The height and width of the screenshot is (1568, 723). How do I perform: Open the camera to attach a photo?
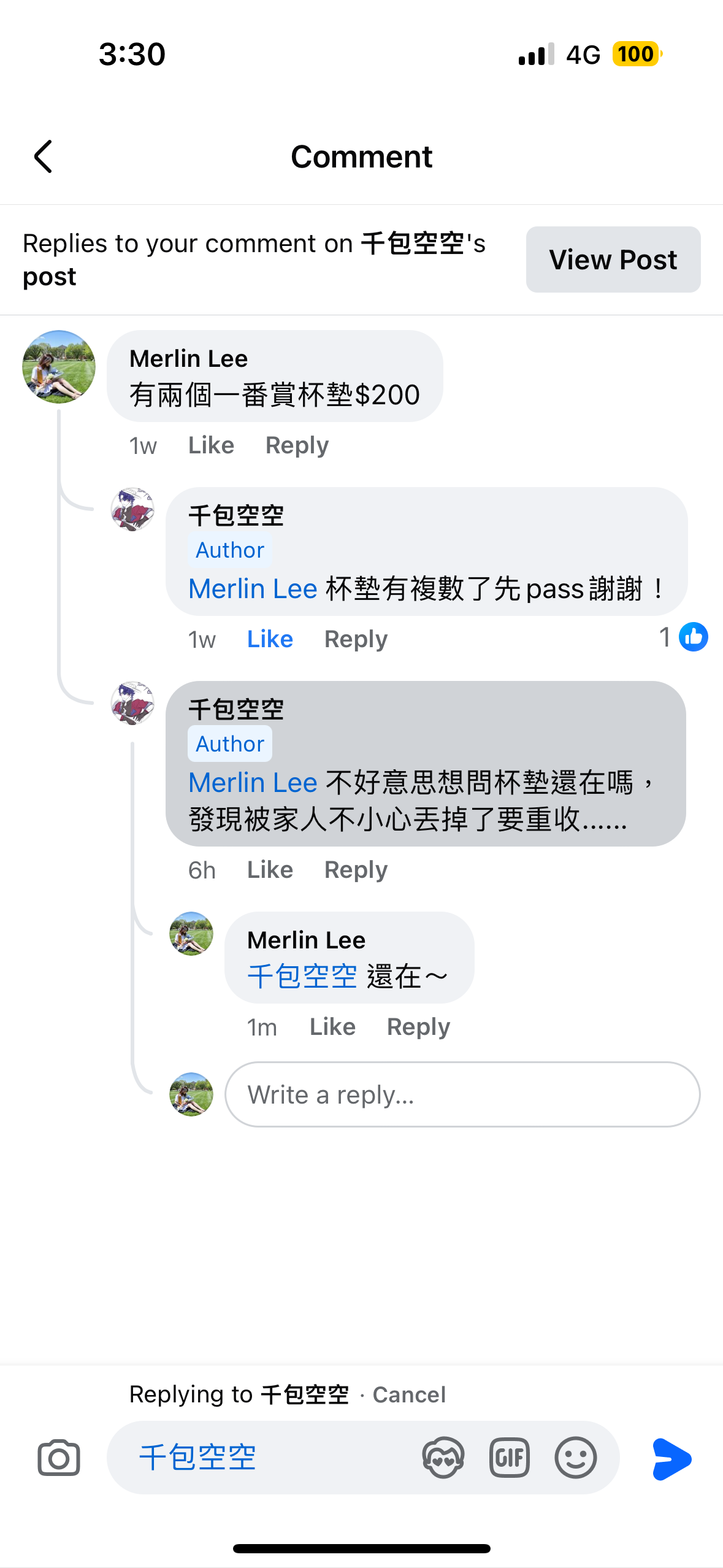[x=59, y=1458]
